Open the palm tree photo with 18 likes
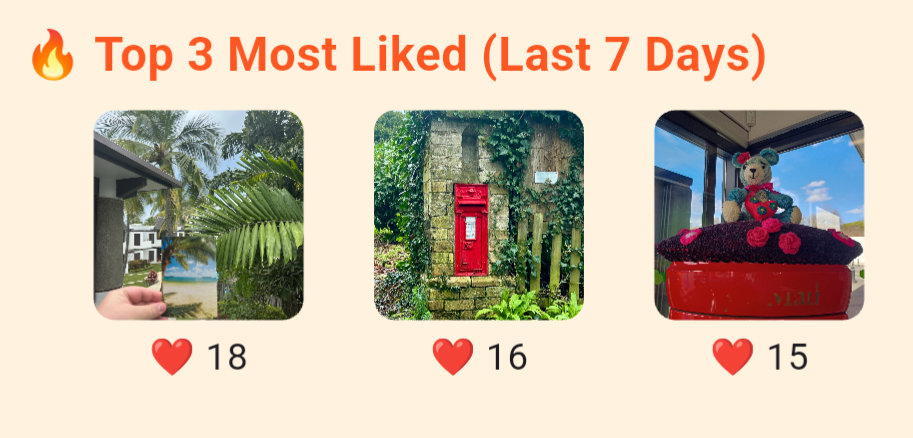The height and width of the screenshot is (438, 913). click(198, 215)
